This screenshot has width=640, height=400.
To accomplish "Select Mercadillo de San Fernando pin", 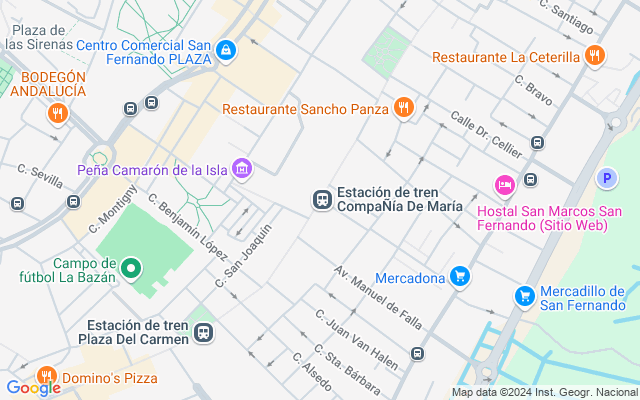I will click(525, 296).
